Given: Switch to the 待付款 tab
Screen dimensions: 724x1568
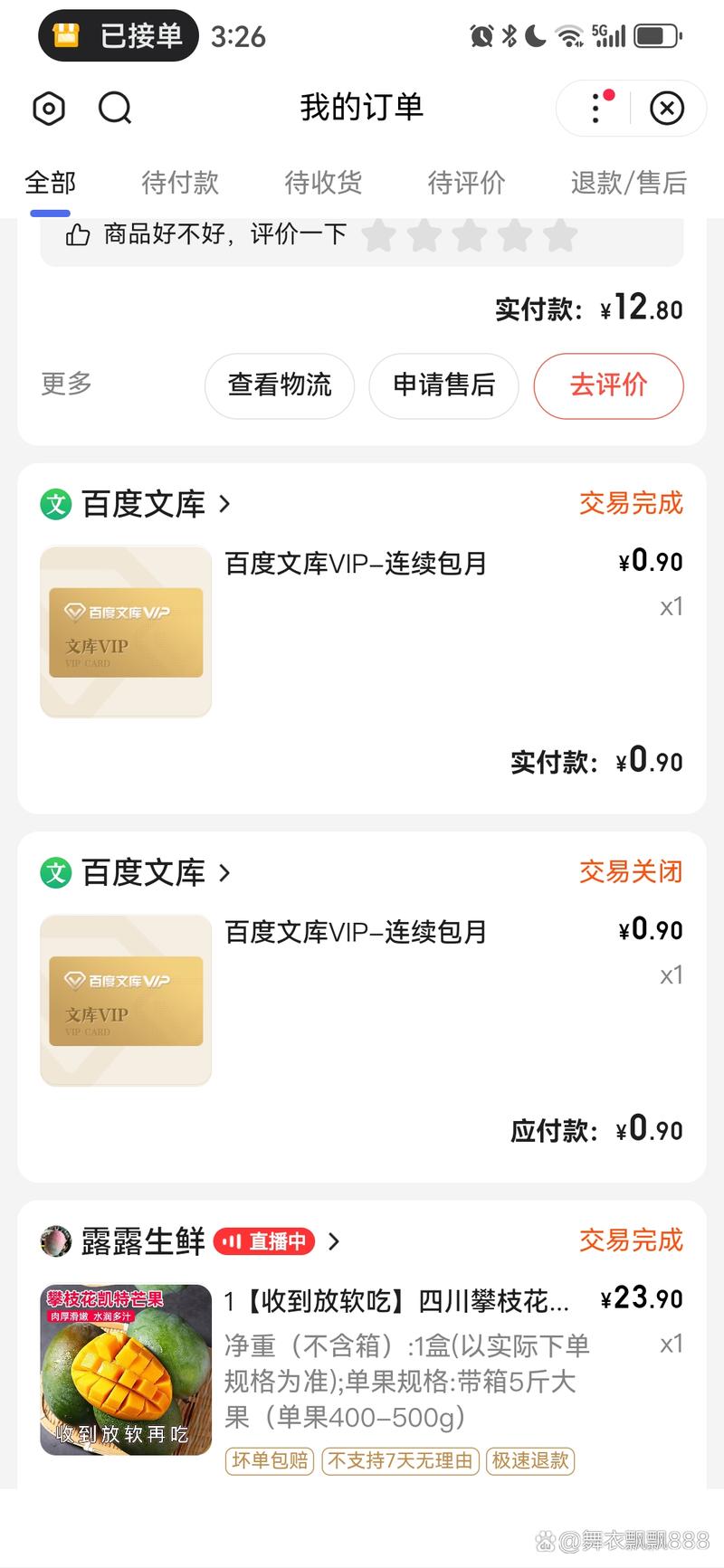Looking at the screenshot, I should tap(180, 183).
